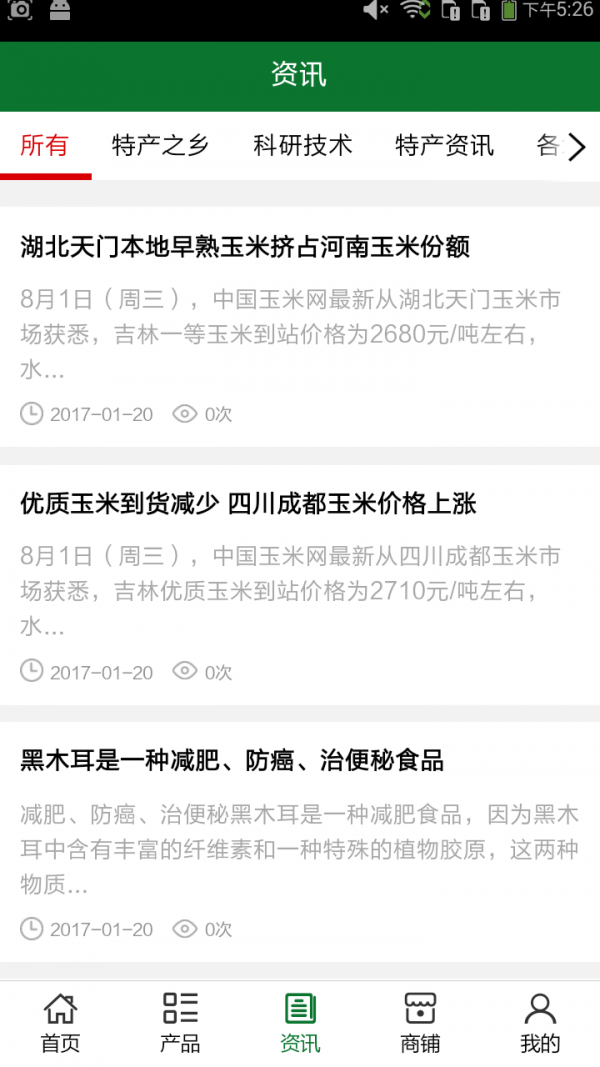Select the 所有 tab
Image resolution: width=600 pixels, height=1067 pixels.
point(45,146)
